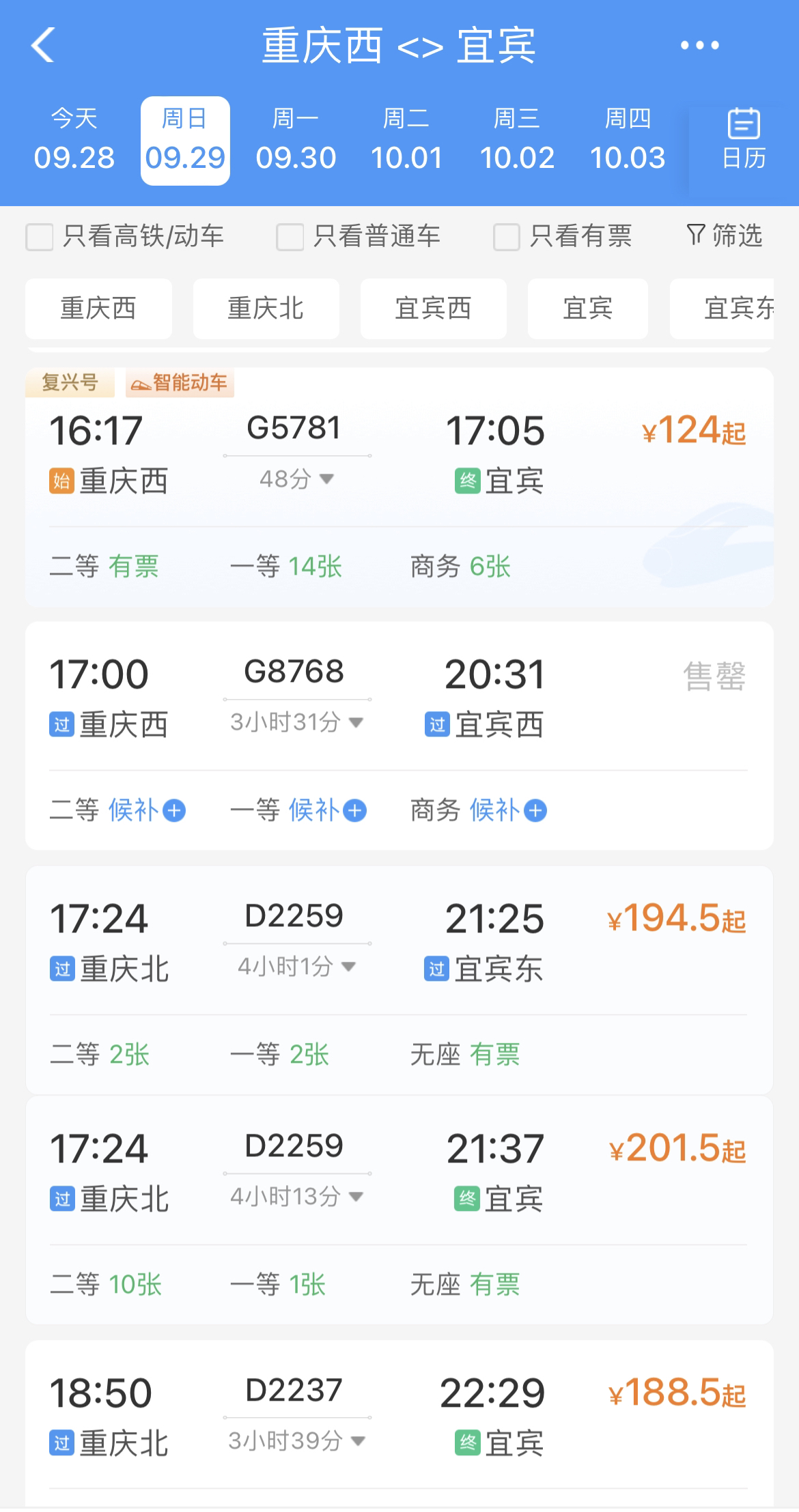This screenshot has width=799, height=1512.
Task: Open the three-dot overflow menu
Action: pos(699,45)
